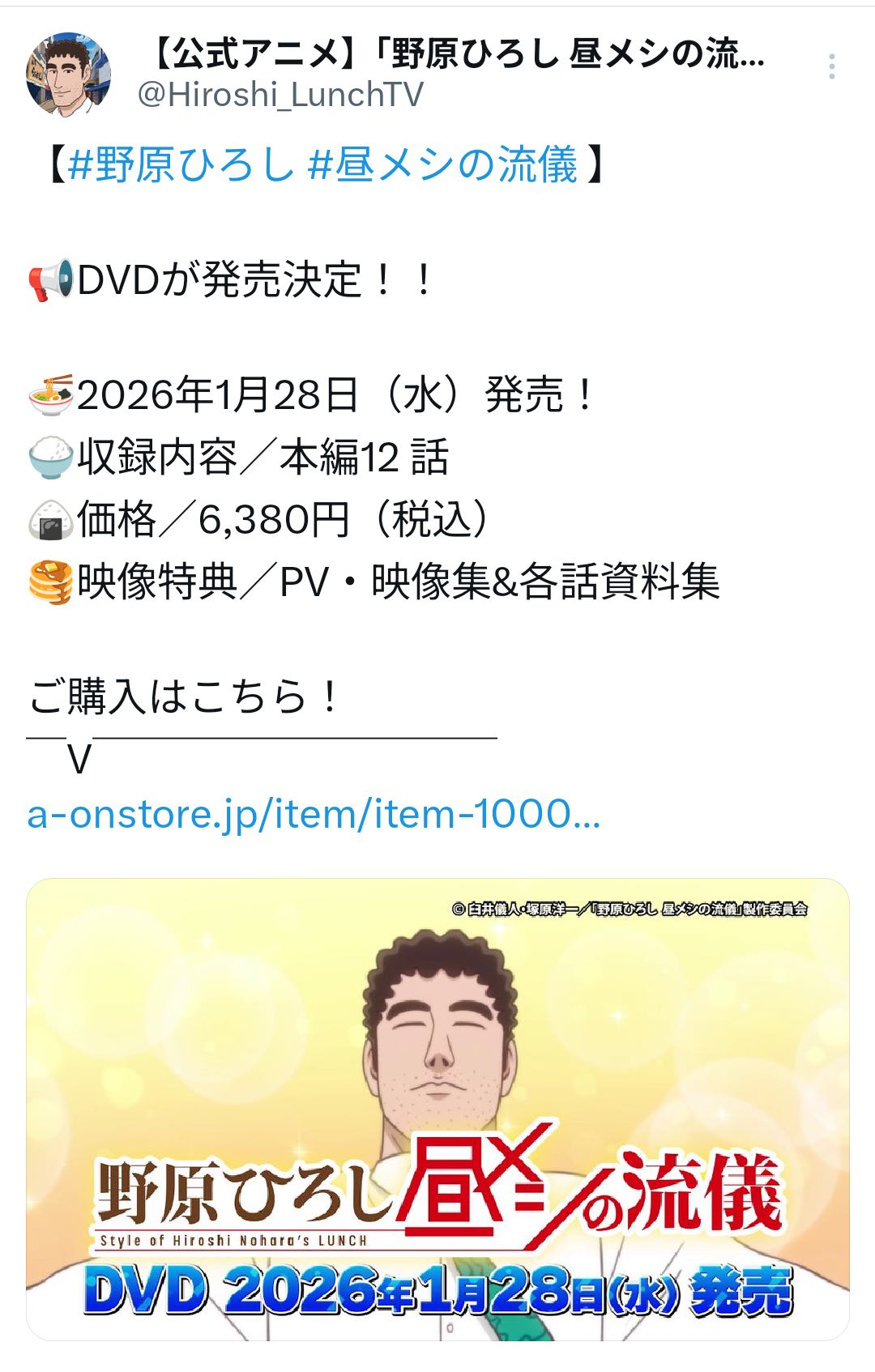Open the a-onstore.jp item link
875x1372 pixels.
tap(314, 814)
